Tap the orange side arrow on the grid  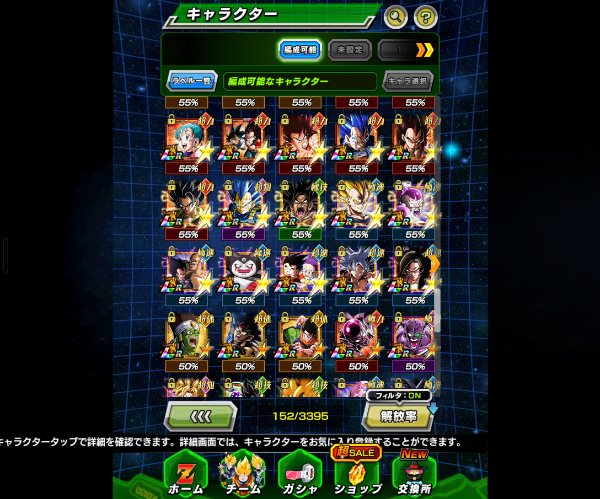pyautogui.click(x=435, y=264)
